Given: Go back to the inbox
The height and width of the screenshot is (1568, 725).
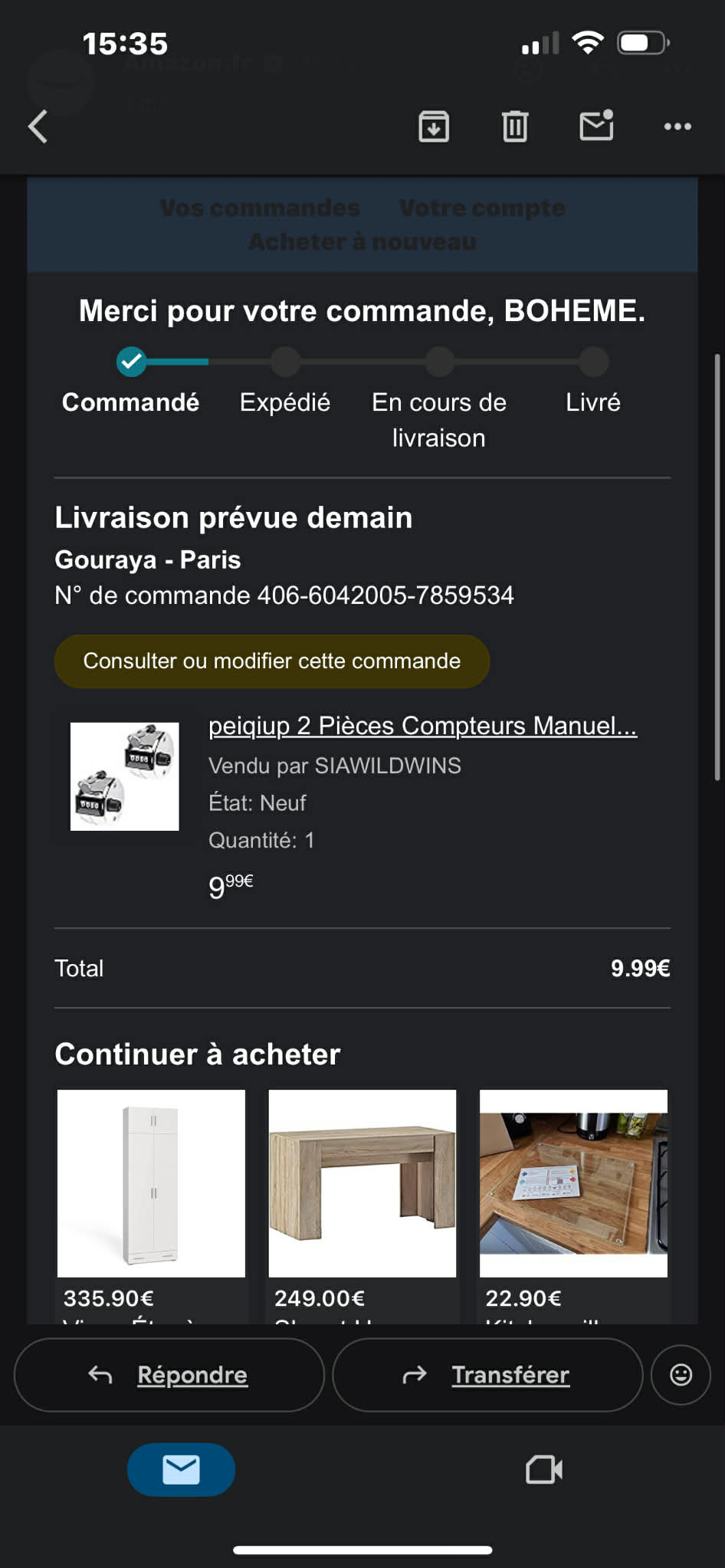Looking at the screenshot, I should coord(38,126).
